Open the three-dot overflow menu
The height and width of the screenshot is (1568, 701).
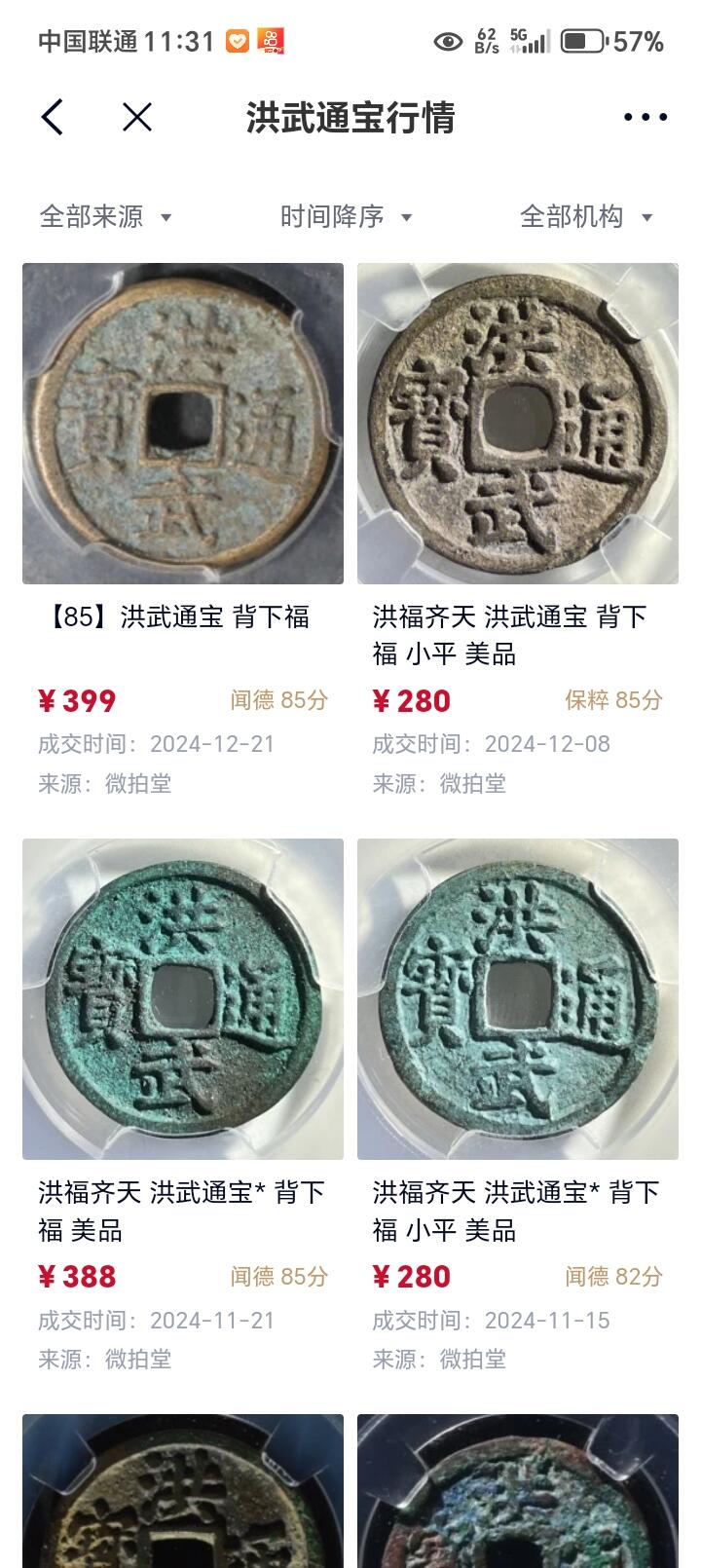point(646,118)
